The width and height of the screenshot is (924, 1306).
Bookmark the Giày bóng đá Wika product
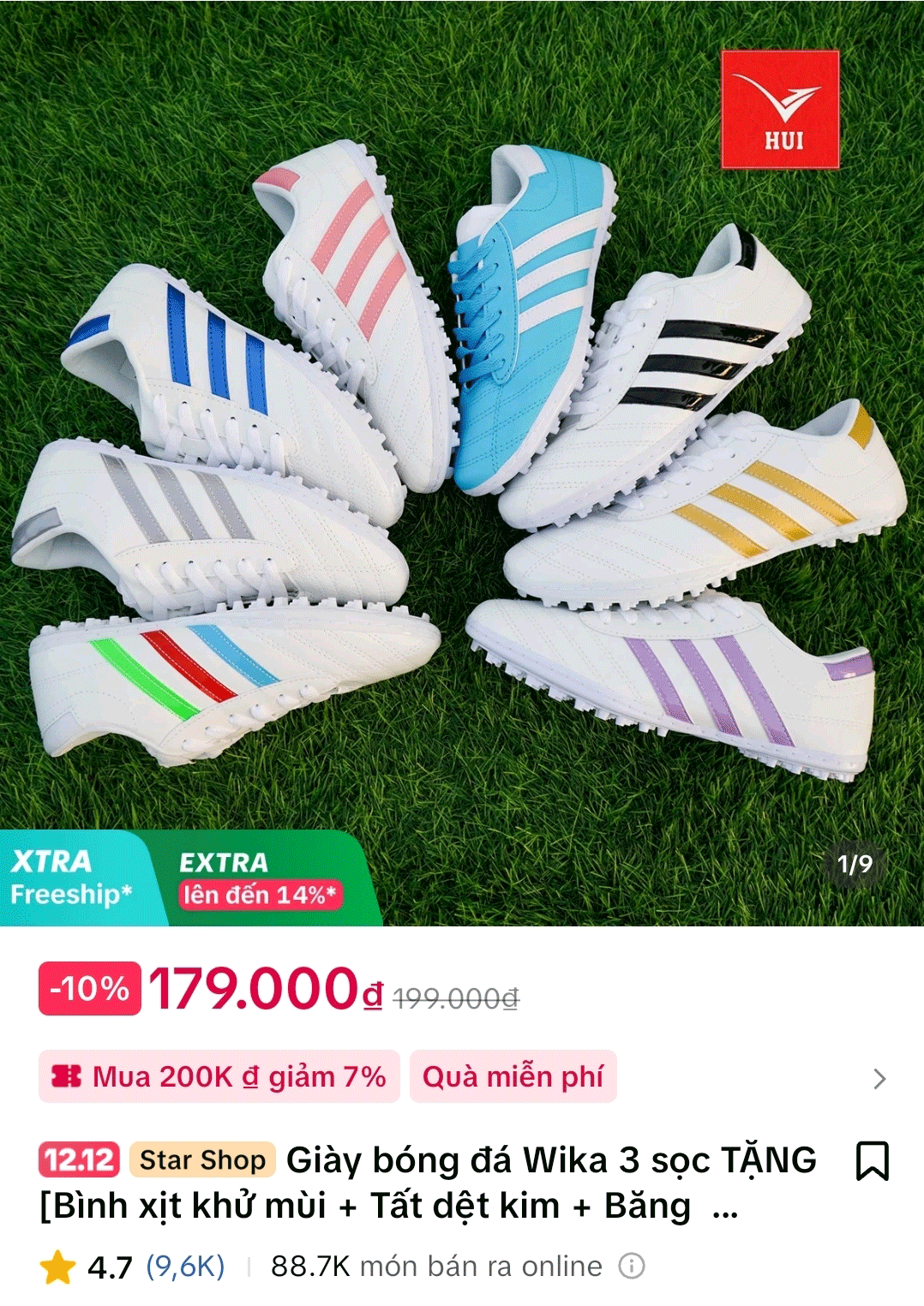873,1161
